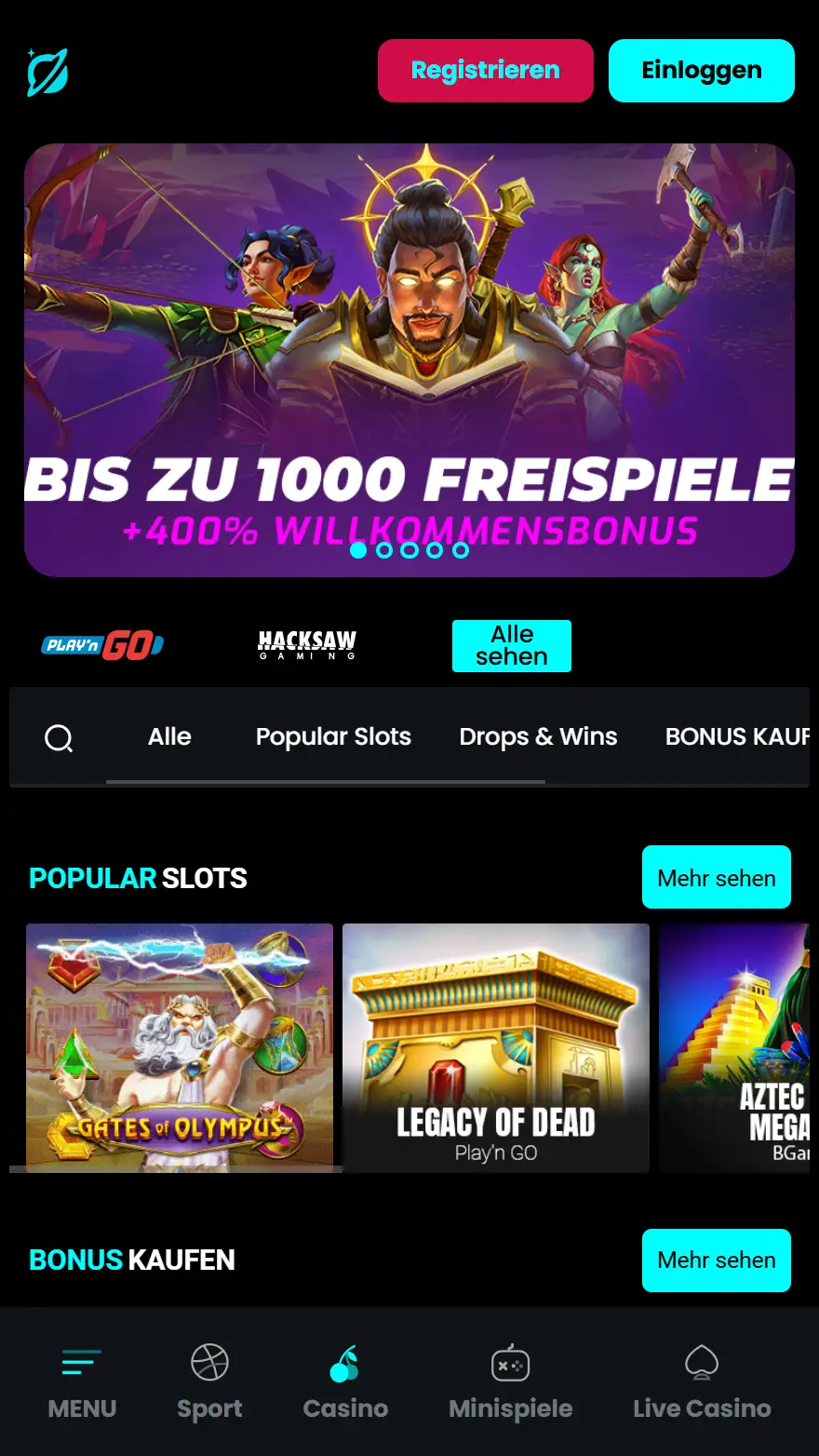
Task: Open Mehr sehen for Popular Slots
Action: click(716, 877)
